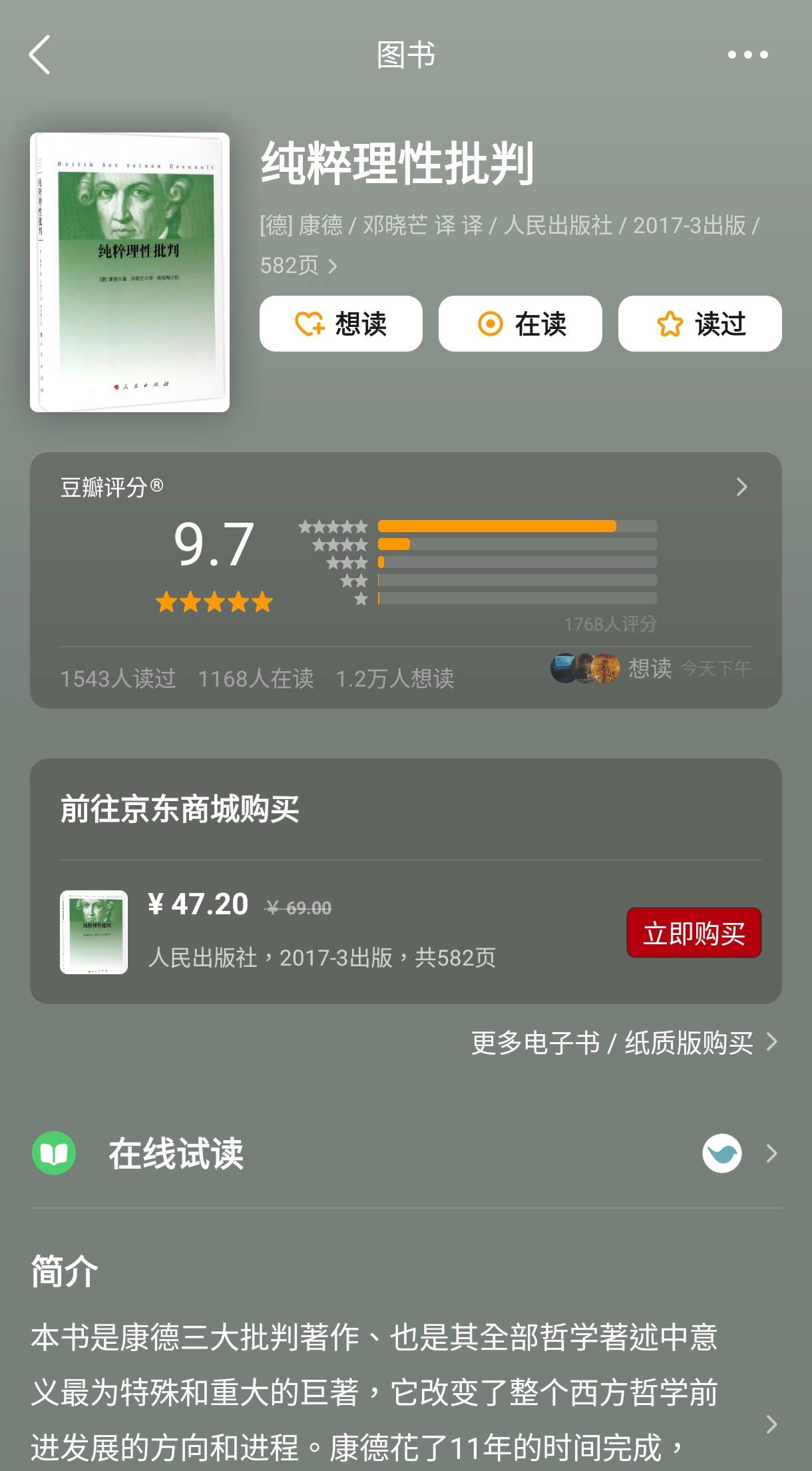Mark the book as 读过
The width and height of the screenshot is (812, 1471).
pyautogui.click(x=700, y=324)
